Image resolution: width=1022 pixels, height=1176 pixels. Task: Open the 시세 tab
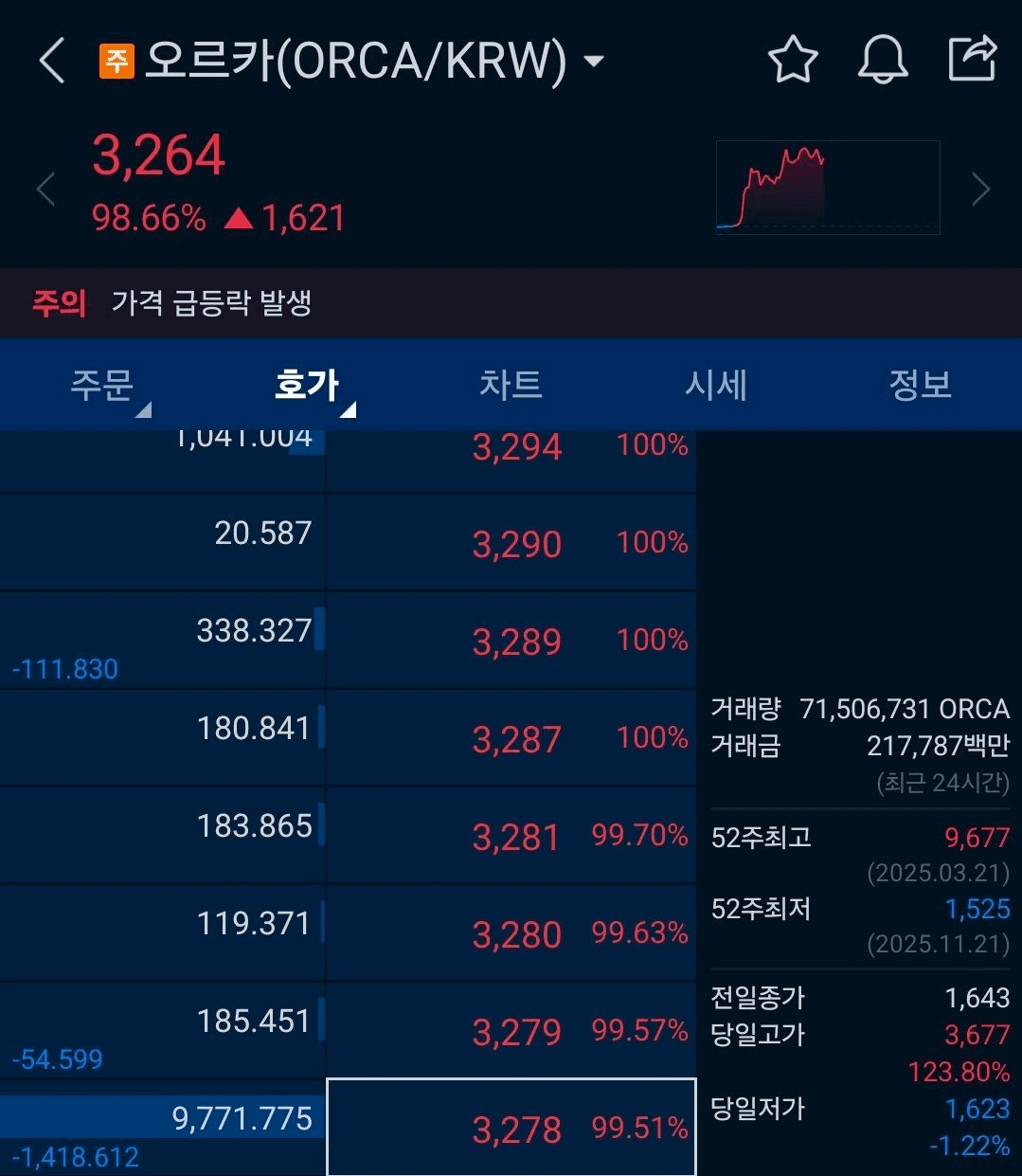click(x=716, y=386)
